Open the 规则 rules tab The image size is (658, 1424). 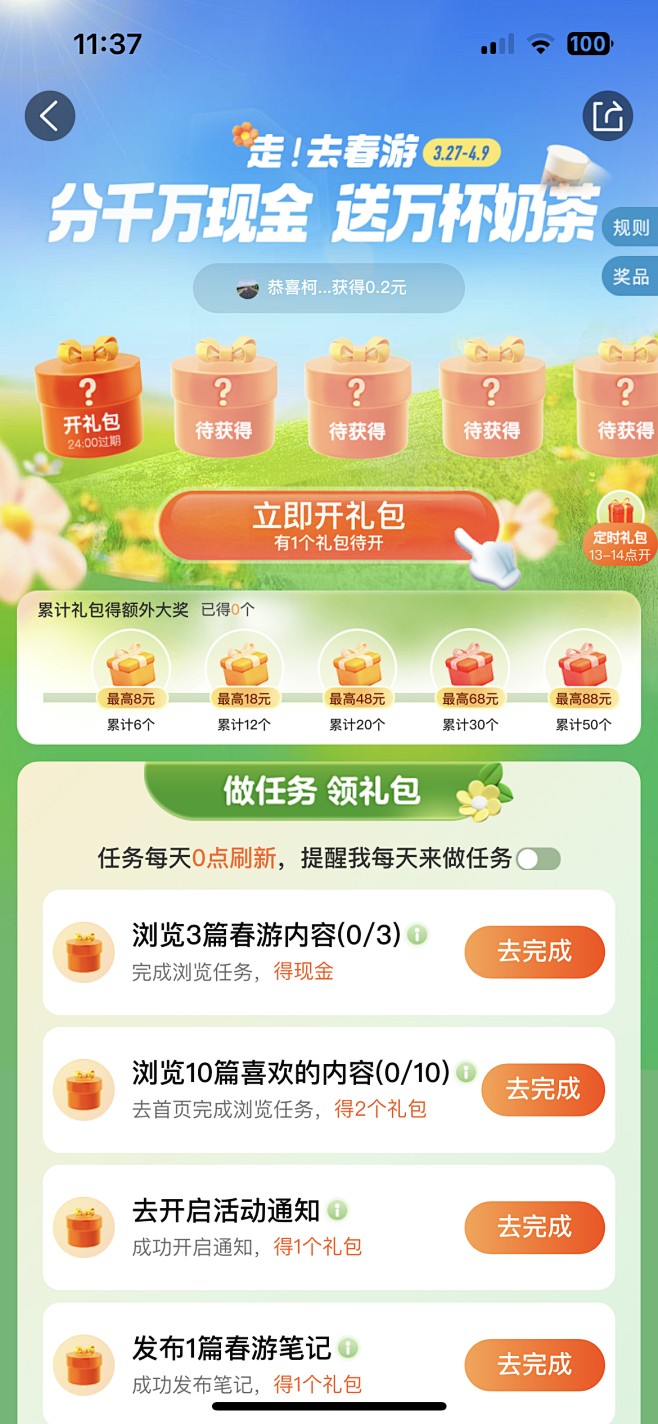[x=631, y=228]
